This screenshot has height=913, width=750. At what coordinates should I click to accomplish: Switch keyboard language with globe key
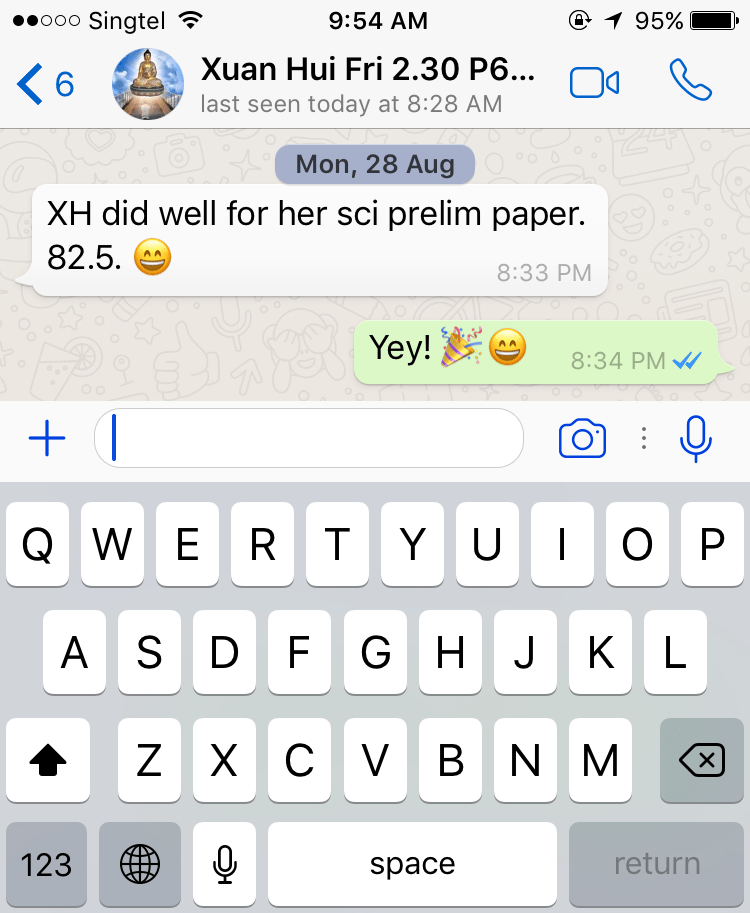click(139, 864)
